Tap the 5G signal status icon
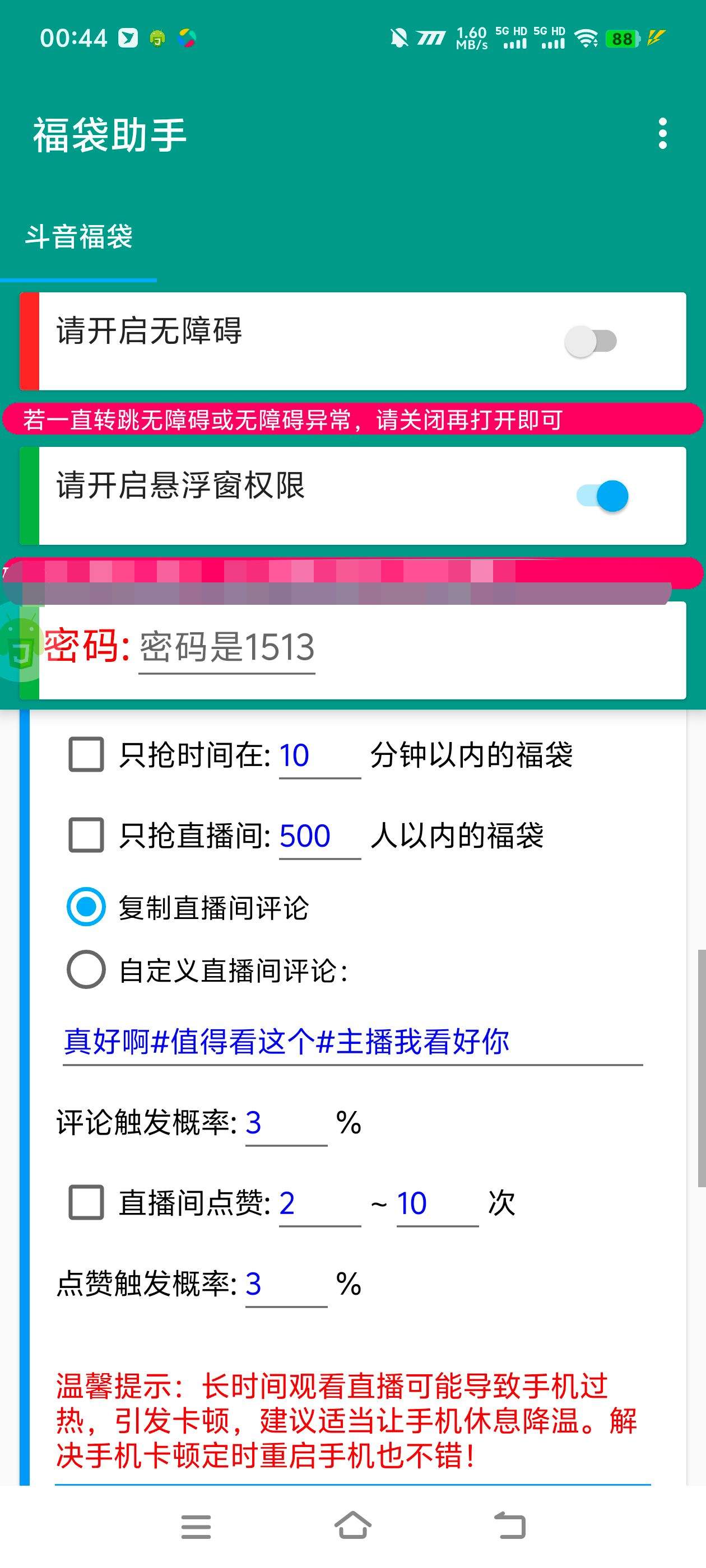Viewport: 706px width, 1568px height. 515,38
